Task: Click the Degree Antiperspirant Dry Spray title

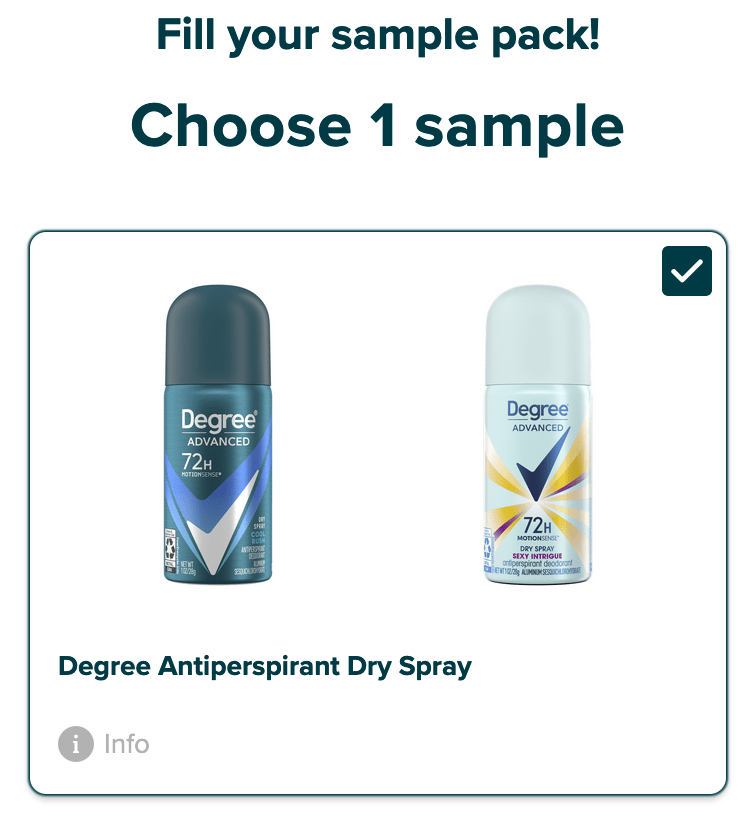Action: [x=266, y=665]
